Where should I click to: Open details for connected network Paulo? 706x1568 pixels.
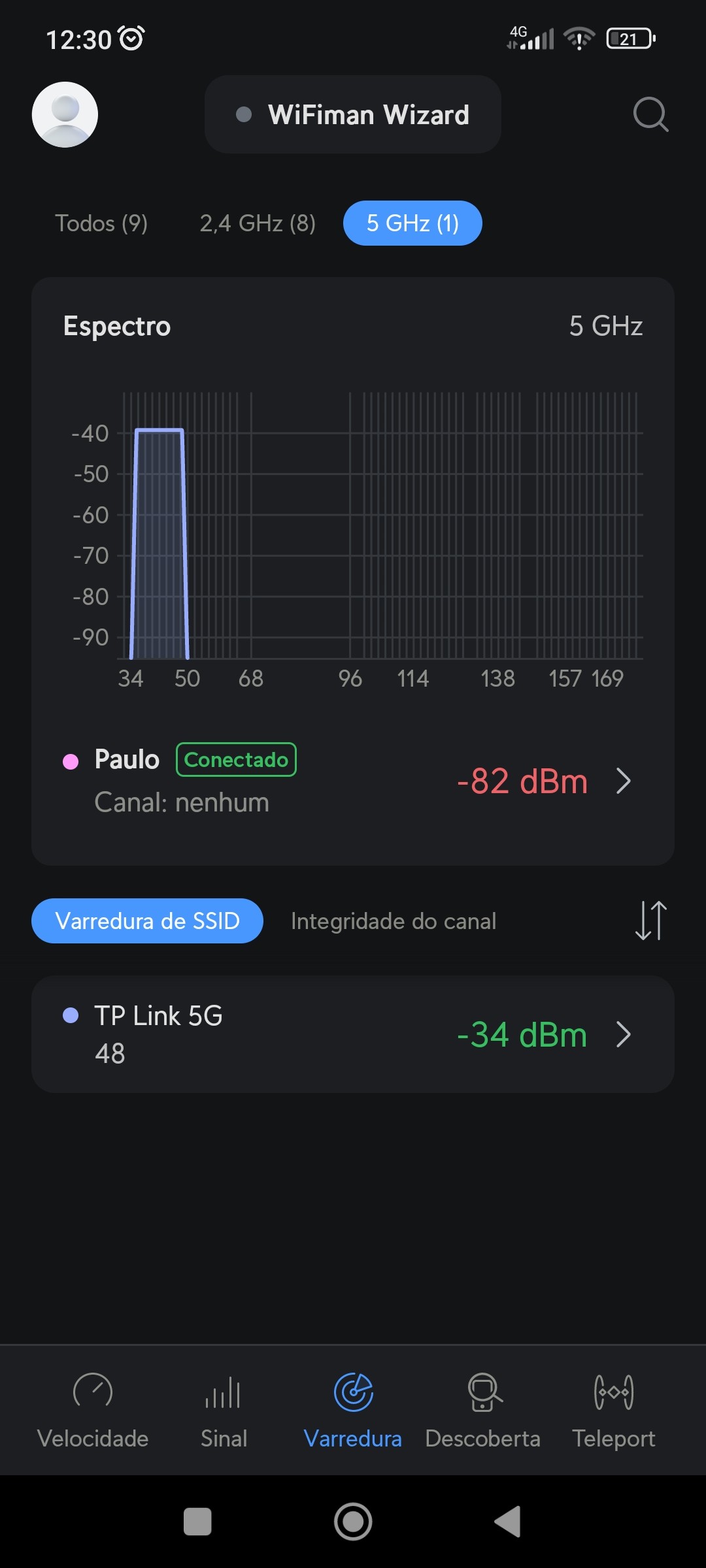353,781
